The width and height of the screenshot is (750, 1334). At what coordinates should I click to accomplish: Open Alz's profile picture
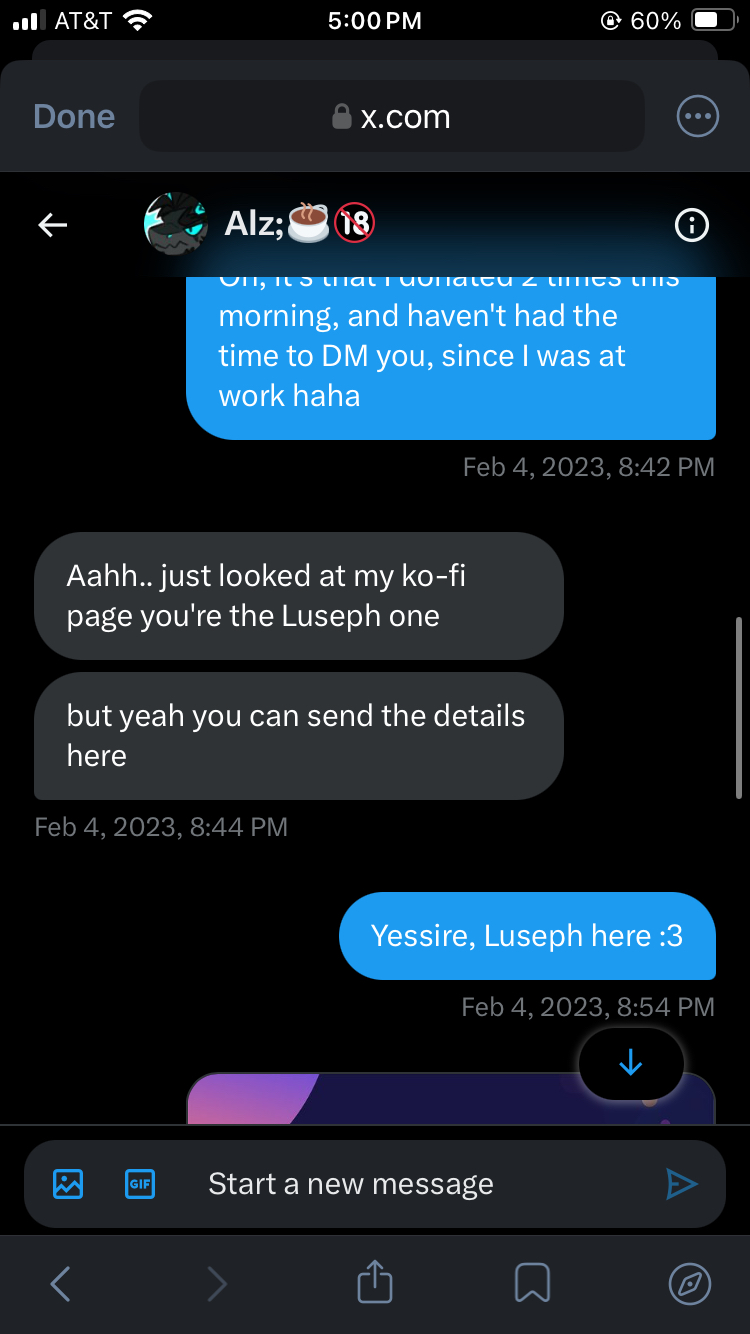tap(176, 224)
